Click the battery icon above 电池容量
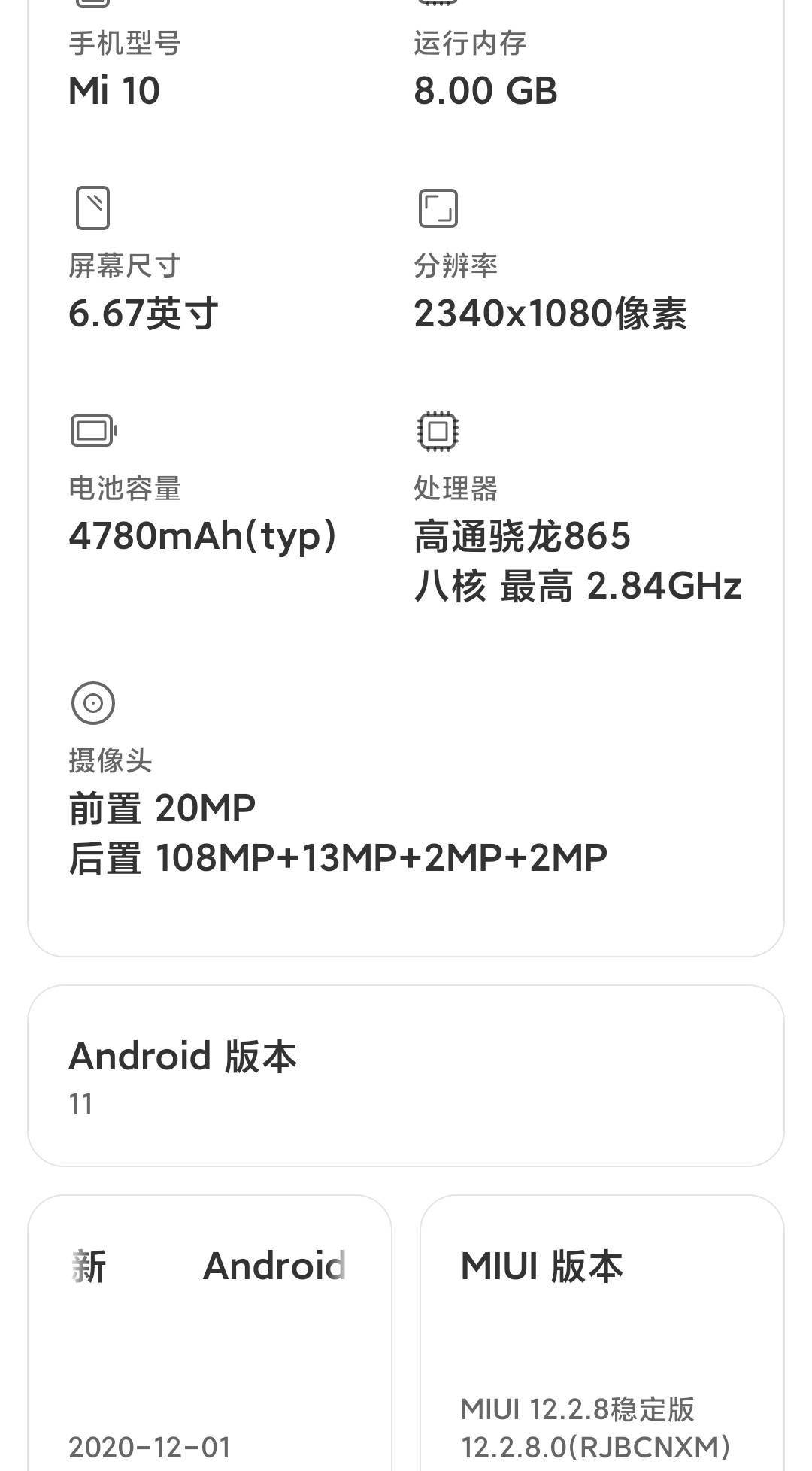 point(90,430)
